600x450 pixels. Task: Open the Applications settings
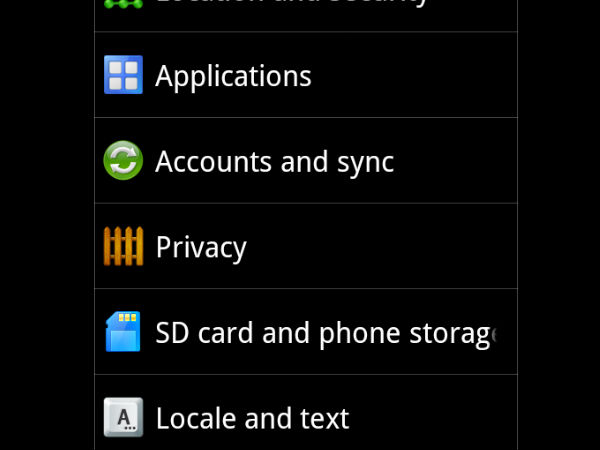coord(305,75)
